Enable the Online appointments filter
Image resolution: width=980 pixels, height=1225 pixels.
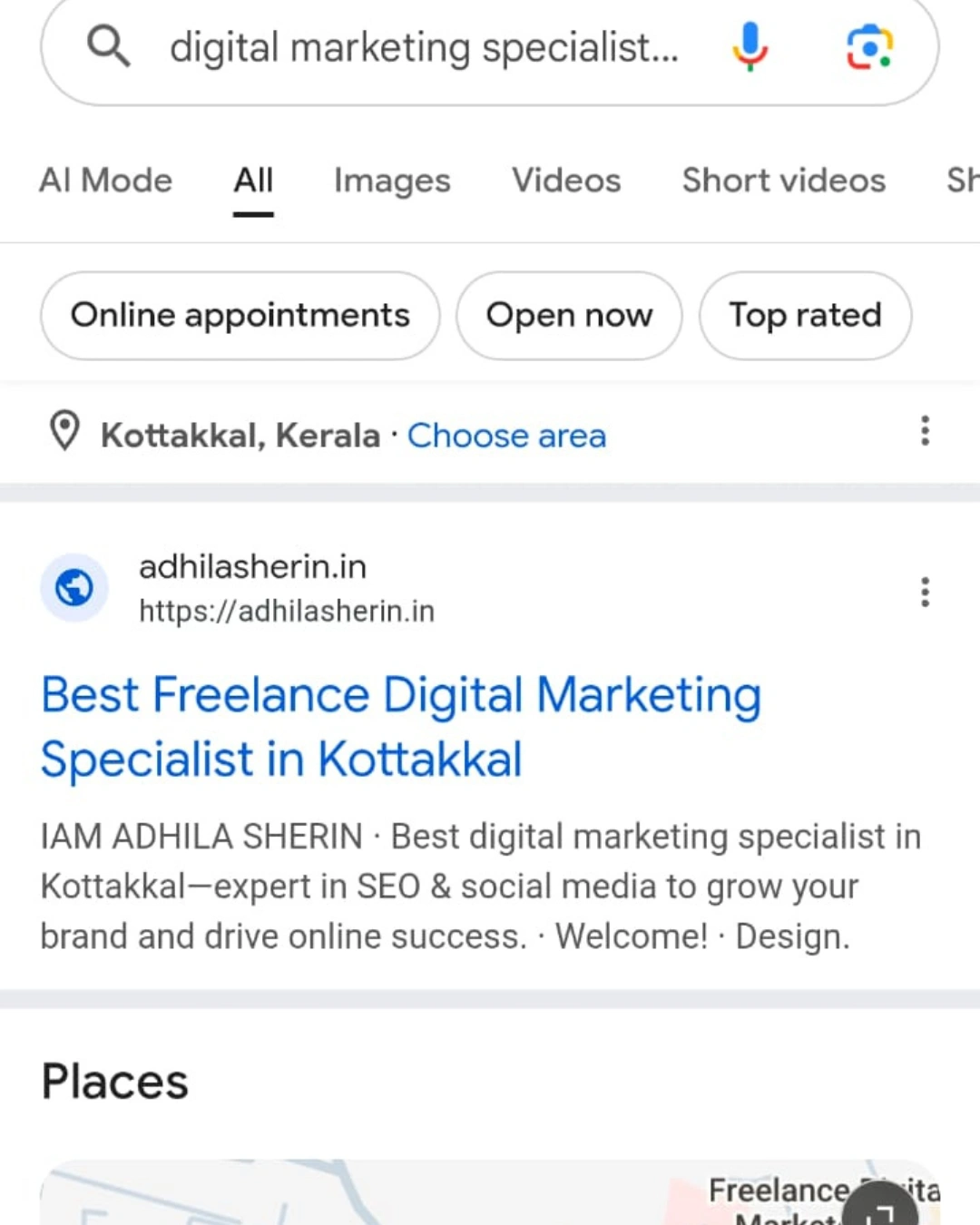(x=240, y=315)
